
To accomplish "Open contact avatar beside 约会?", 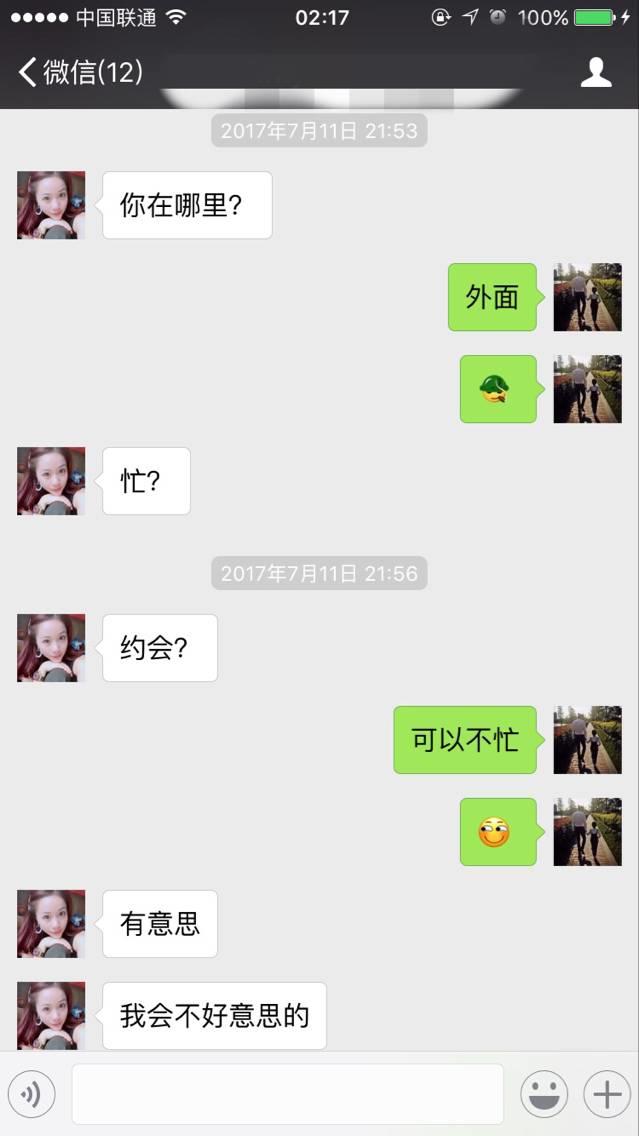I will tap(51, 648).
